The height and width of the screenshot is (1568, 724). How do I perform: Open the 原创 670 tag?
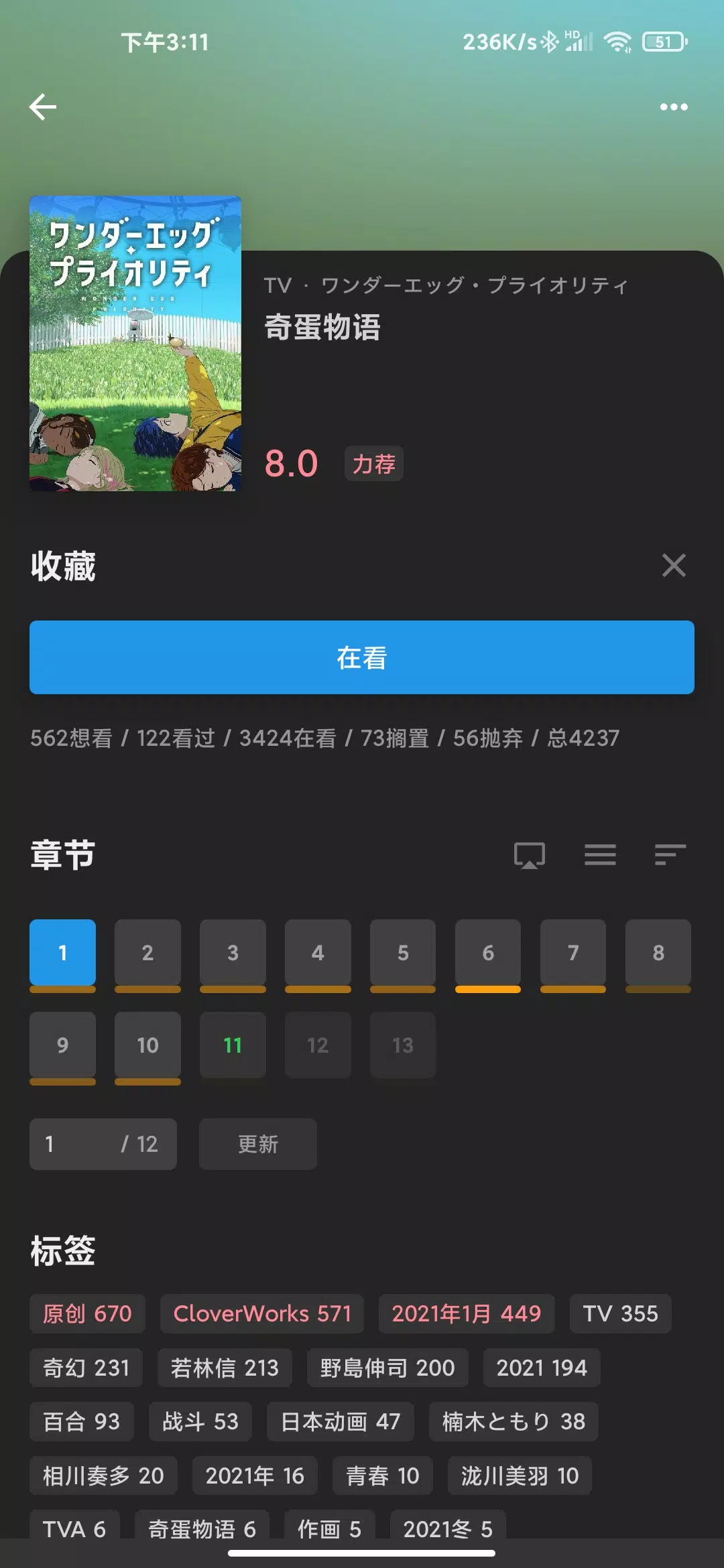pos(87,1313)
